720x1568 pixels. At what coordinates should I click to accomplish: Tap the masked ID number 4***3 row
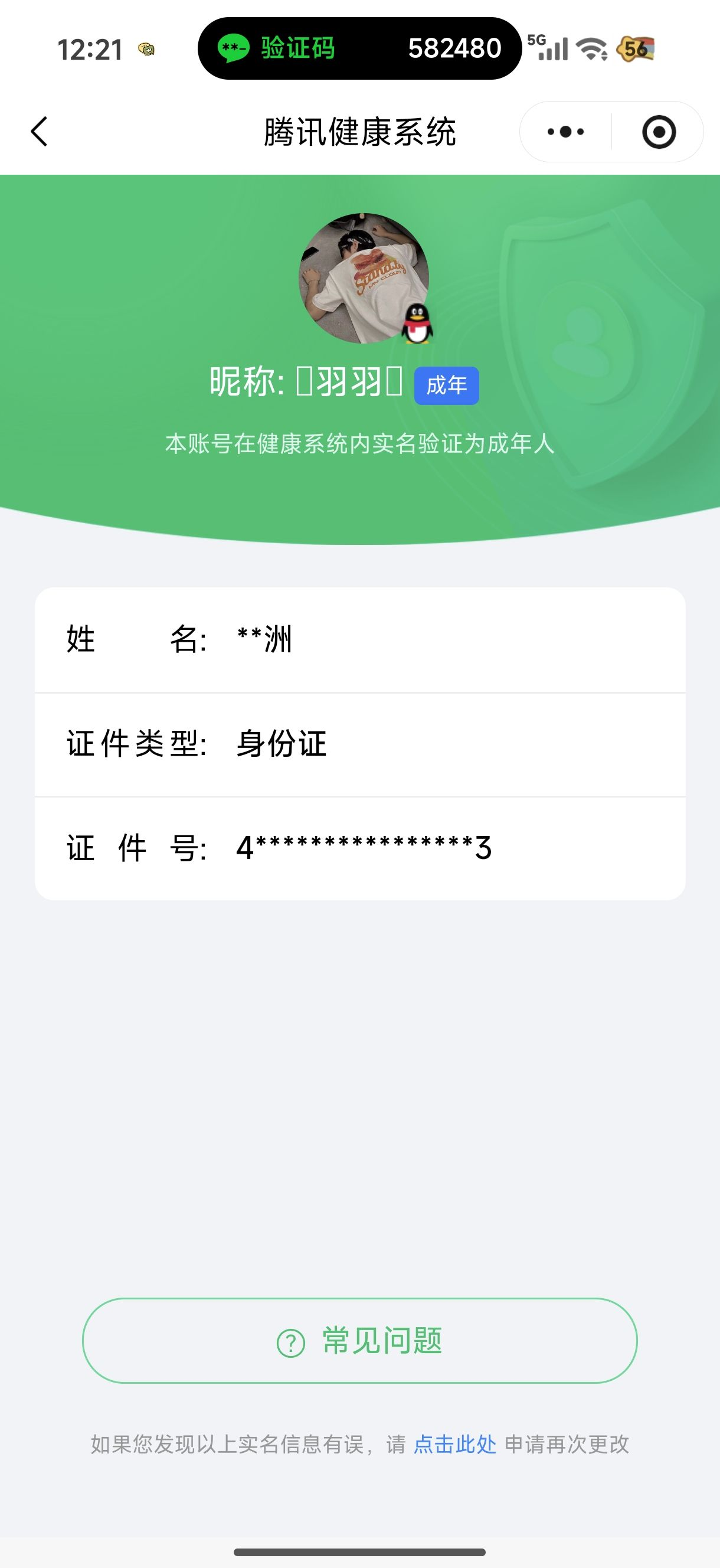tap(359, 848)
